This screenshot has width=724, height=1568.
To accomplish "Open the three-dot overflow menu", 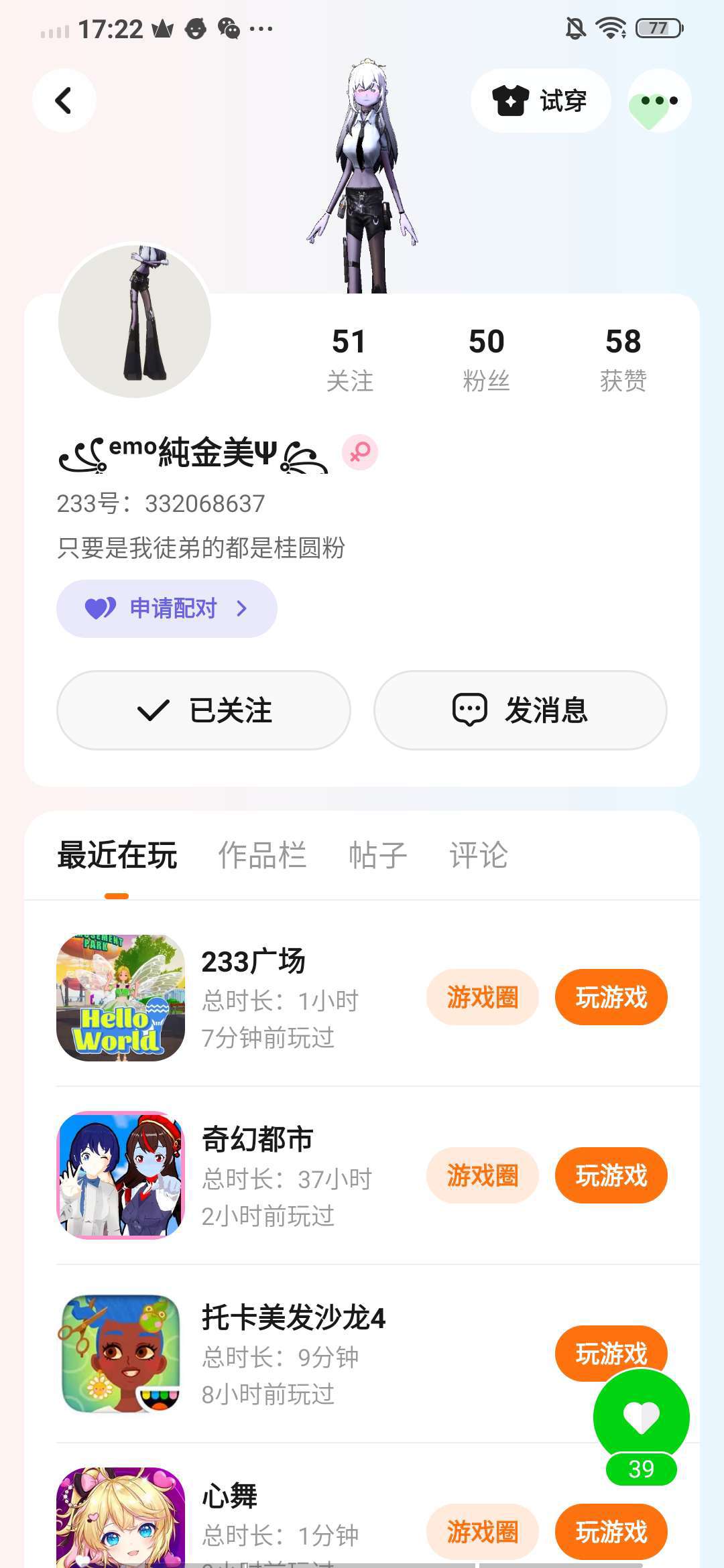I will [660, 101].
